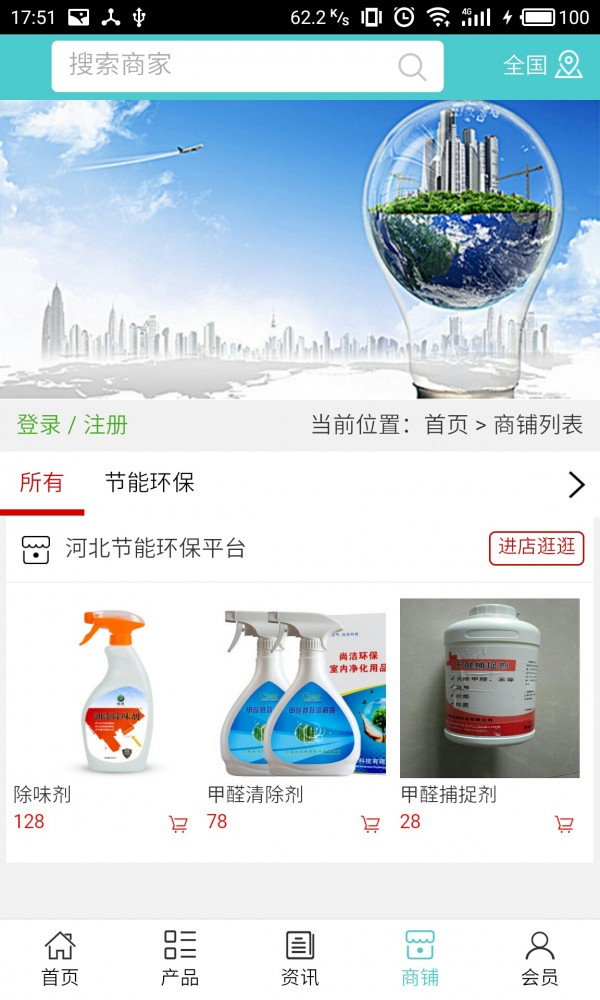Go to 首页 tab
The height and width of the screenshot is (1000, 600).
[60, 958]
